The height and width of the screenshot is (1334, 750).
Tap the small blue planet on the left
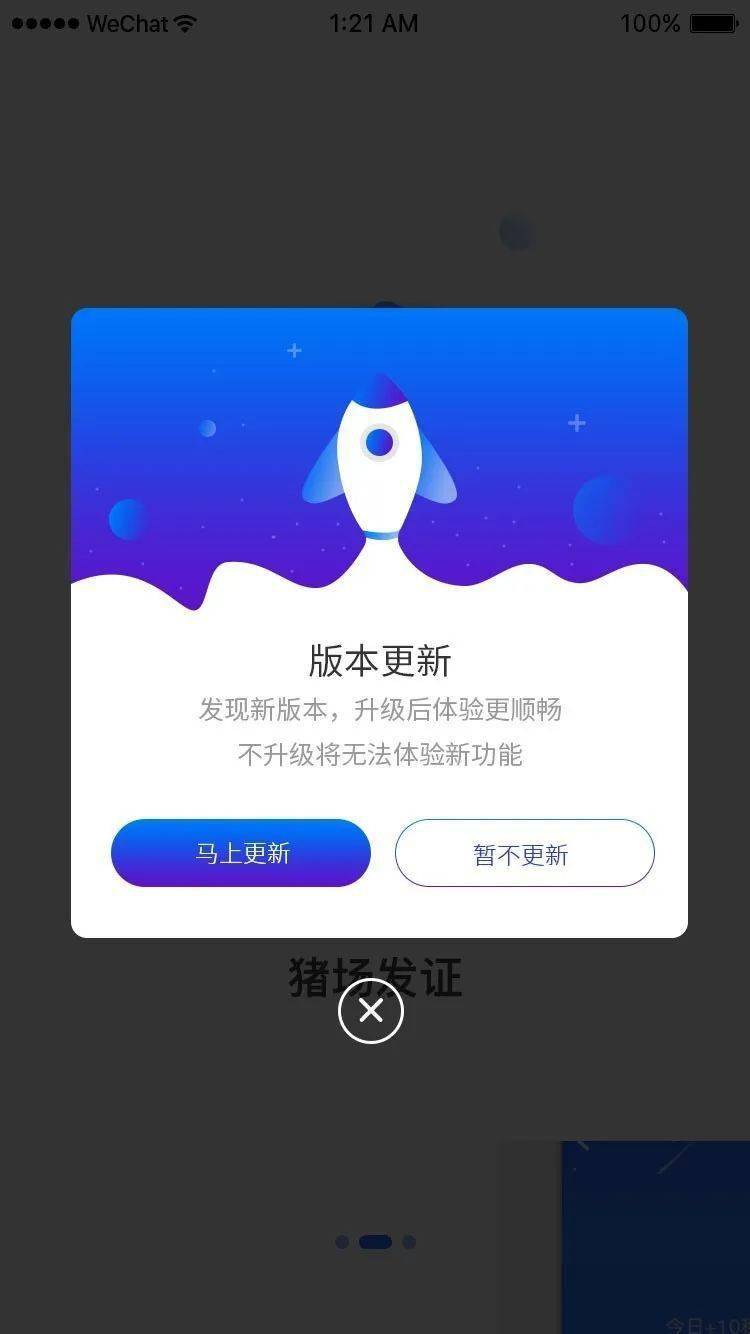pyautogui.click(x=208, y=428)
